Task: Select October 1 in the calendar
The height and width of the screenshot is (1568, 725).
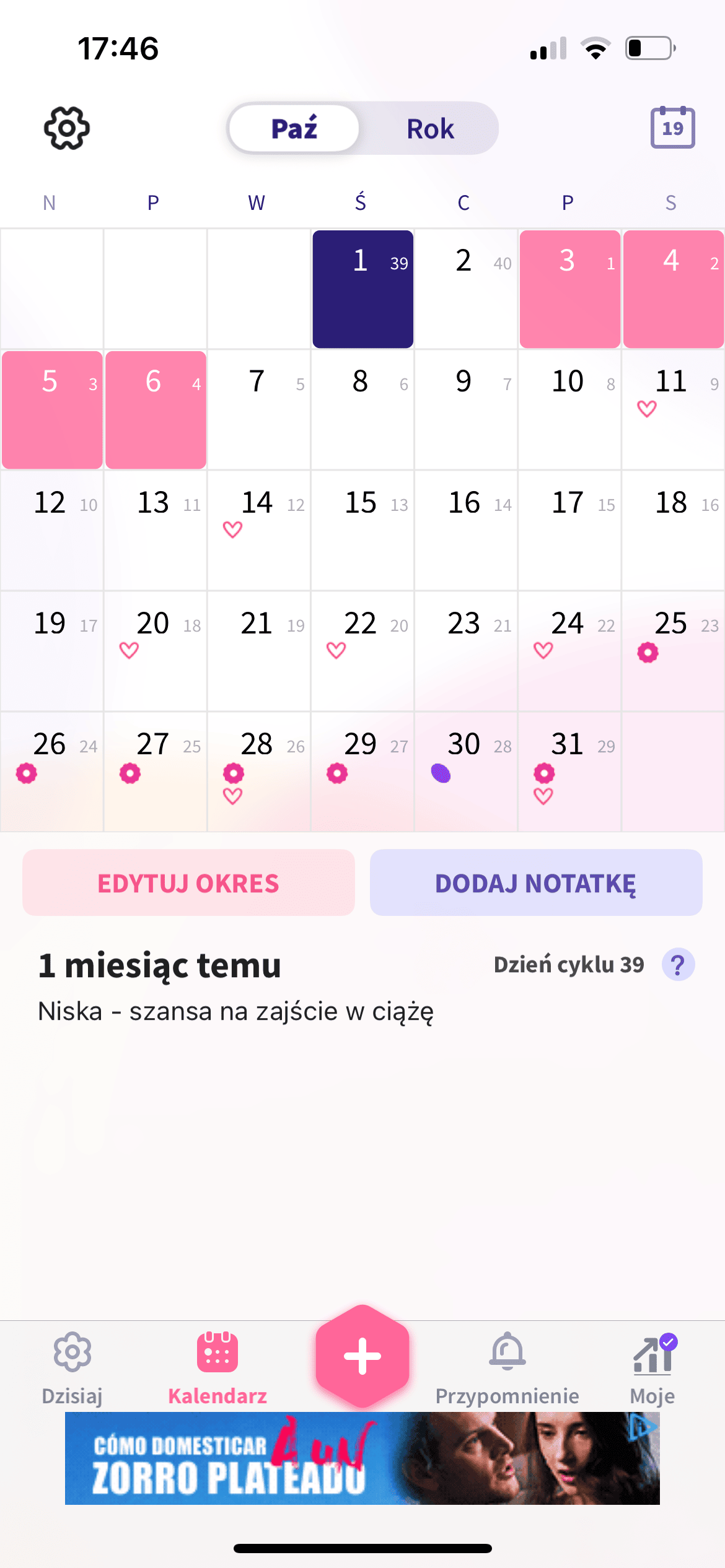Action: point(362,289)
